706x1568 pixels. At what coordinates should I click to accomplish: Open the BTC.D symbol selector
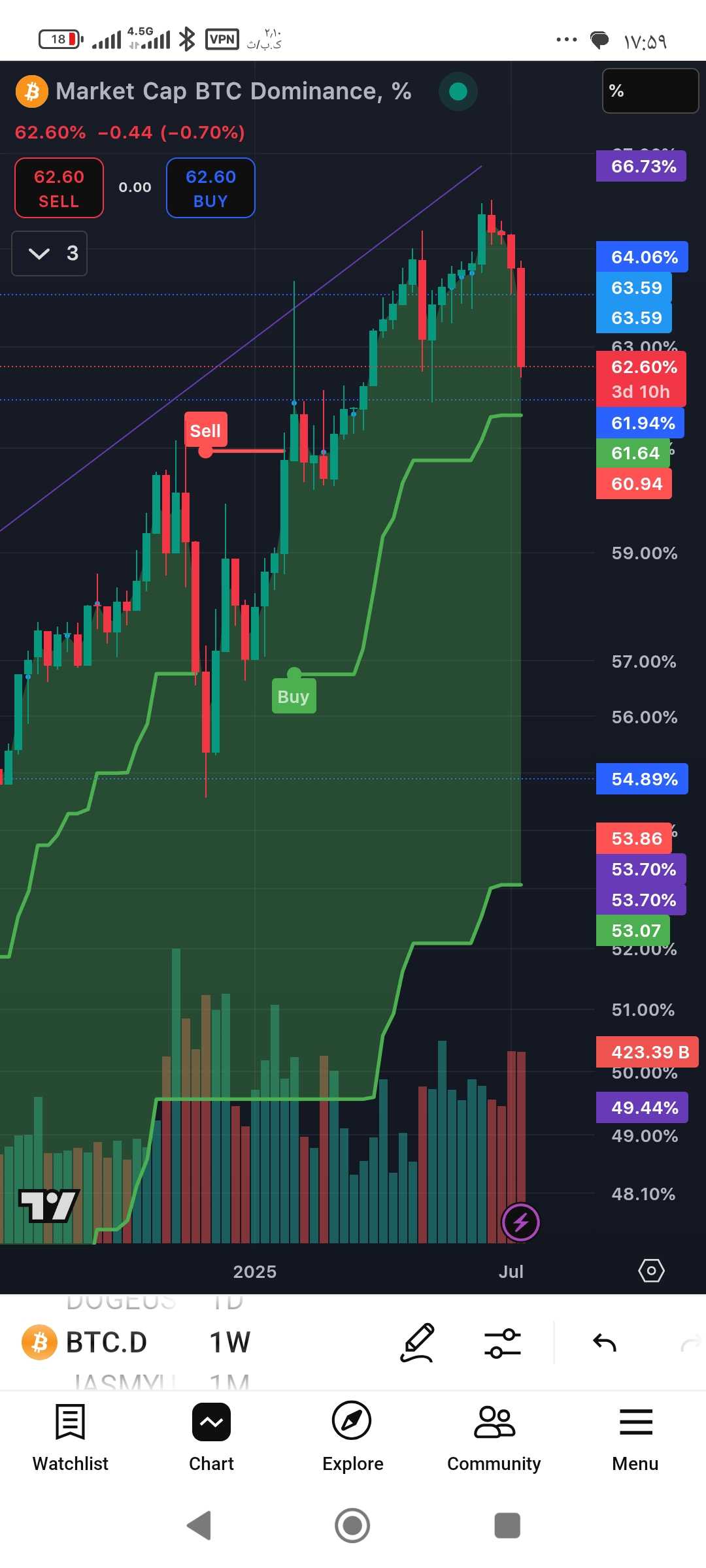point(85,1343)
